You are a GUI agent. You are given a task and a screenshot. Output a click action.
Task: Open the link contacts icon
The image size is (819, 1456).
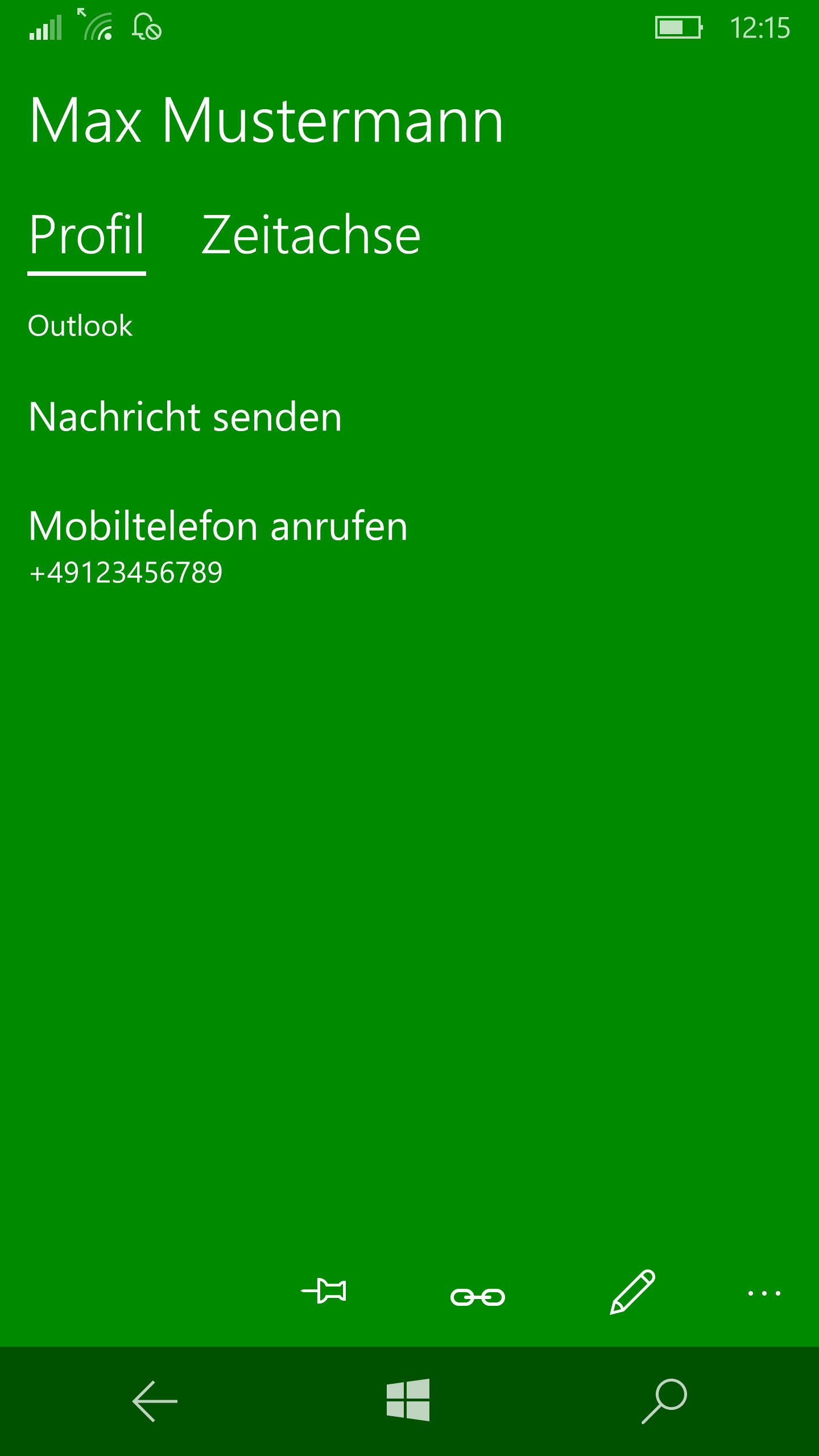coord(478,1297)
